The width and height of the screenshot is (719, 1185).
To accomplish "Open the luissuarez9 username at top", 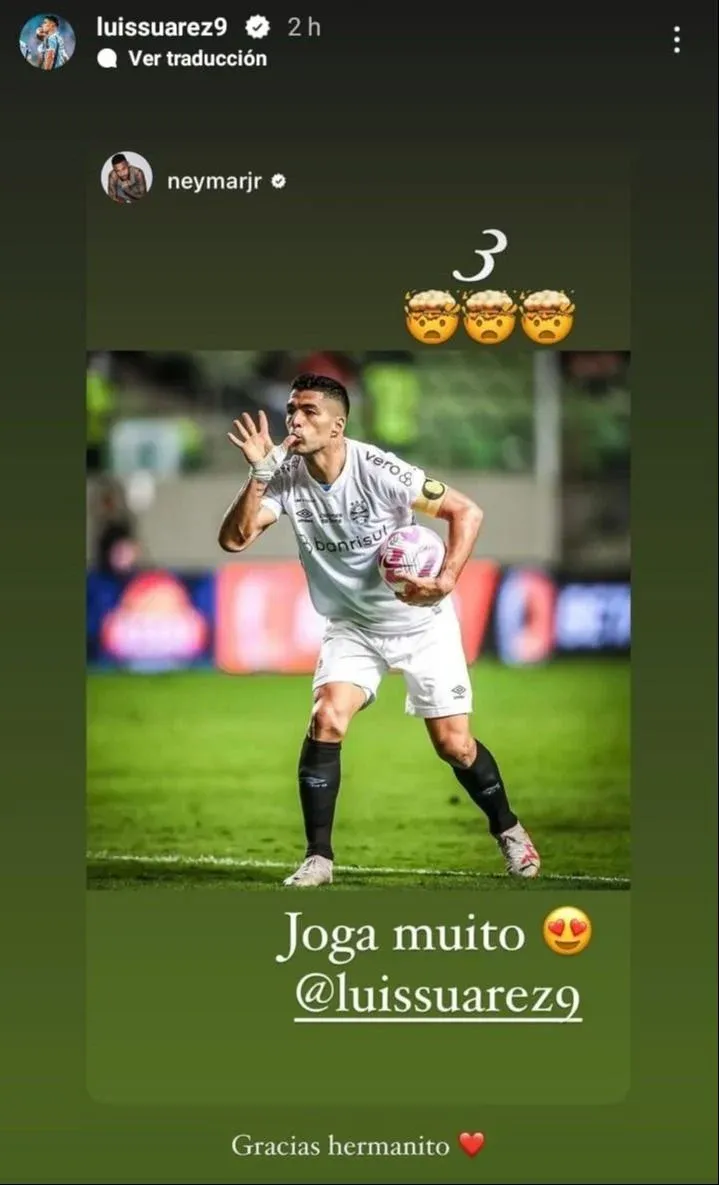I will [161, 27].
